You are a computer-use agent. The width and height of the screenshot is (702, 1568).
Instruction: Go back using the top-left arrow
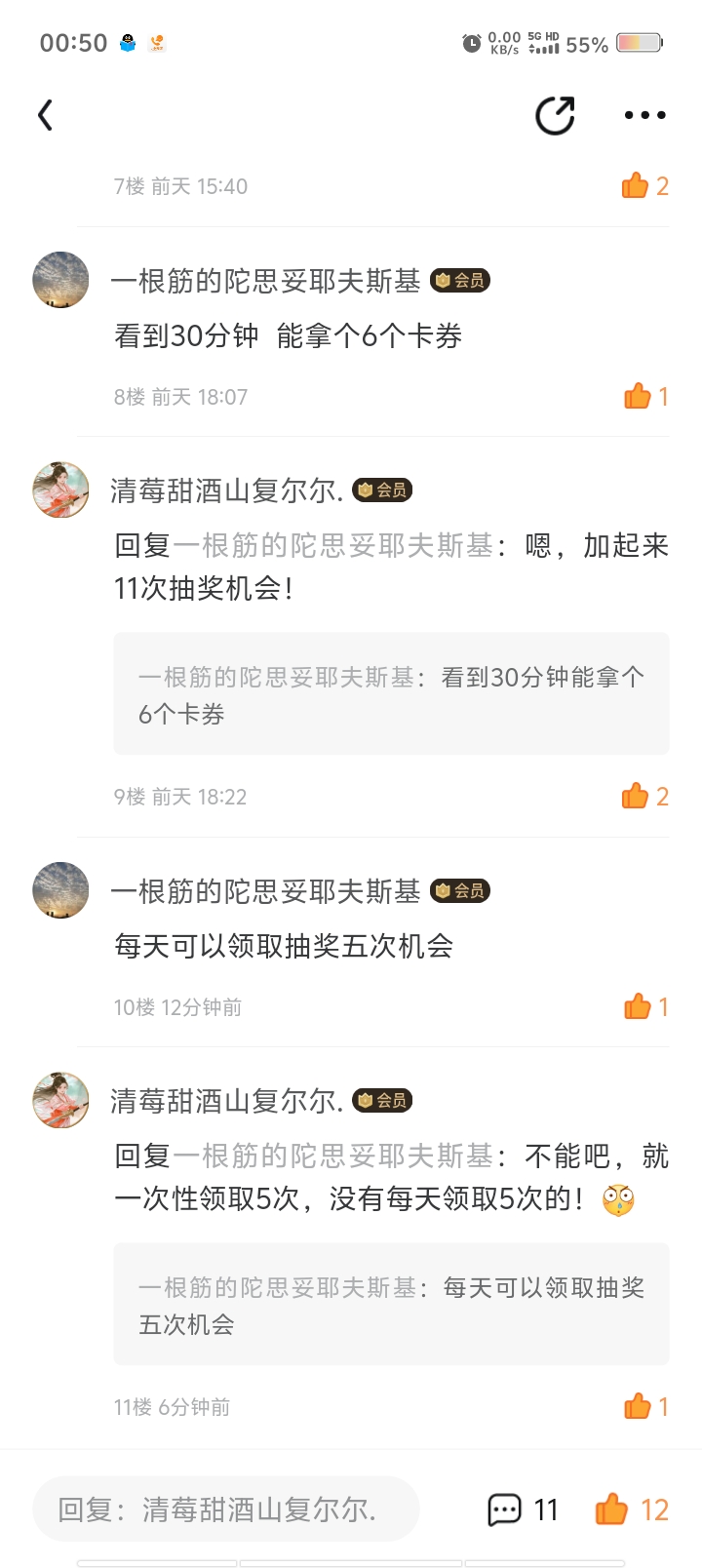pos(45,115)
